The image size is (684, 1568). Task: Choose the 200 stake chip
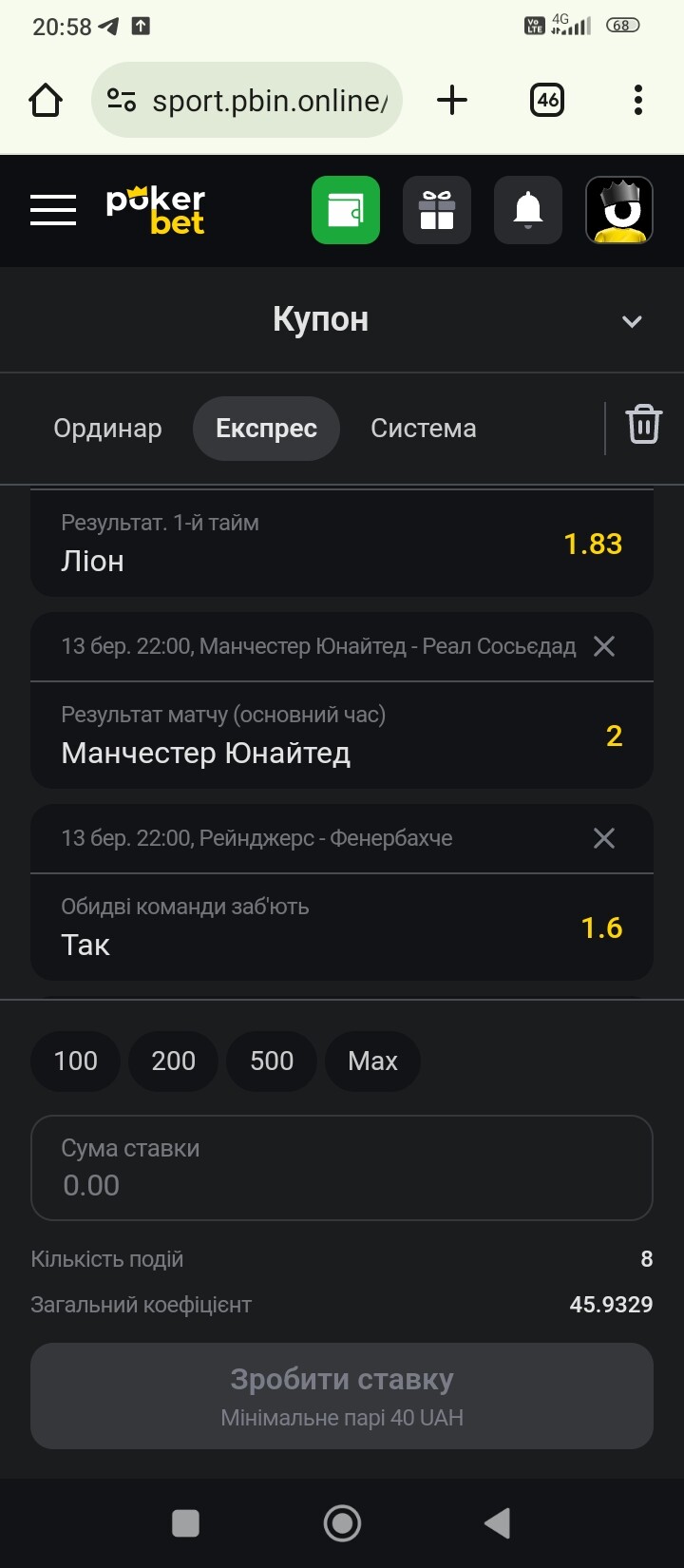[x=174, y=1061]
